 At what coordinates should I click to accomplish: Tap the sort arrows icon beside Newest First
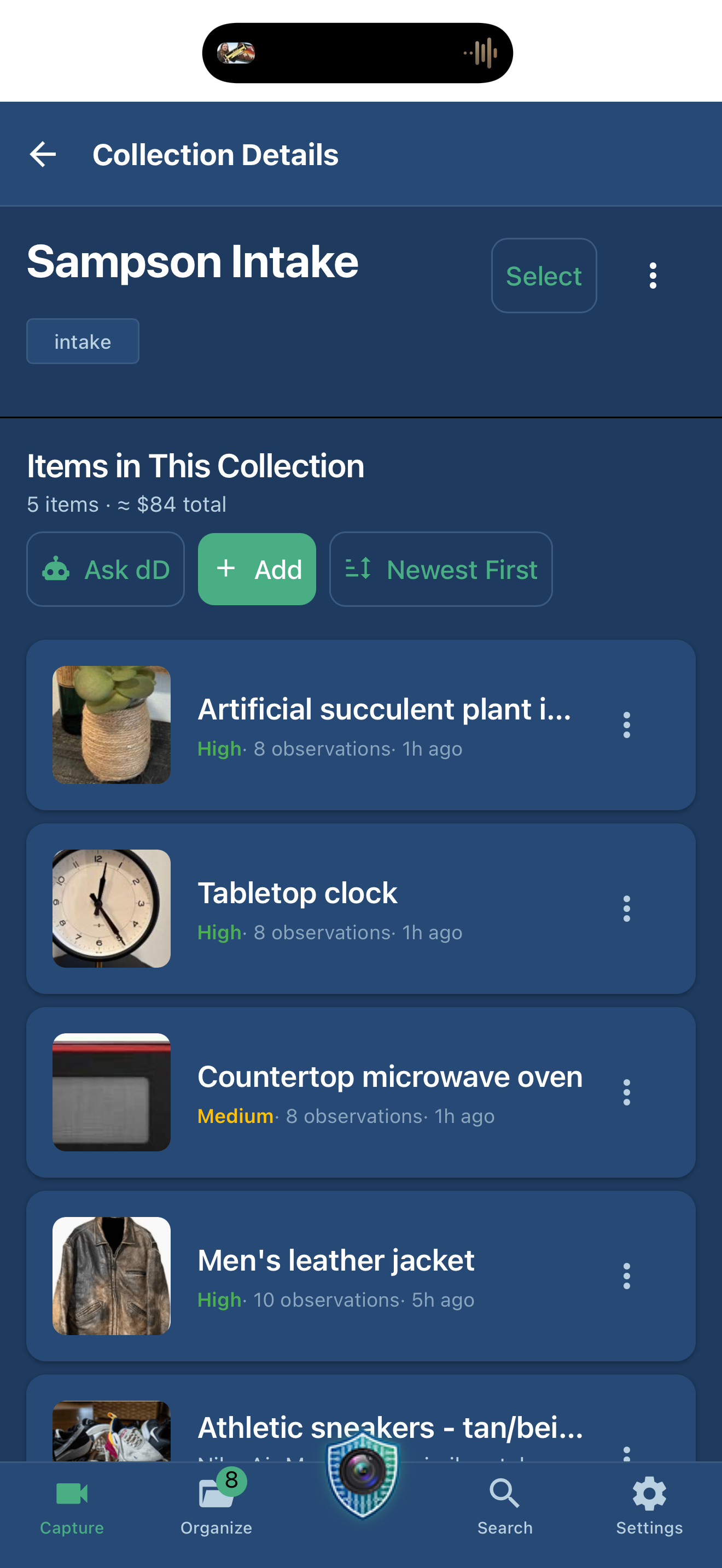click(x=359, y=569)
